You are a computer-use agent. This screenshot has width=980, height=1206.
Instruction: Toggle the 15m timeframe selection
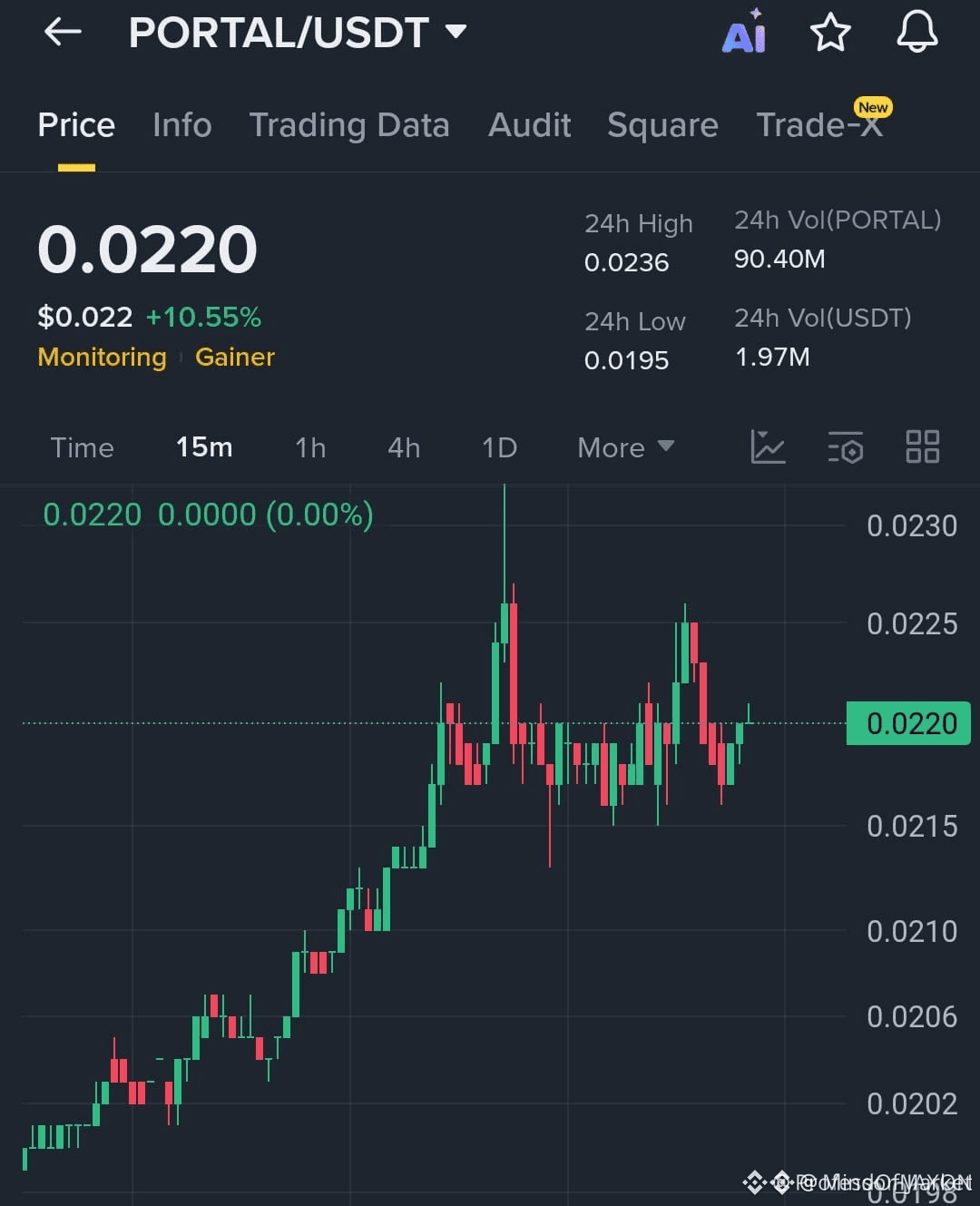[x=203, y=447]
